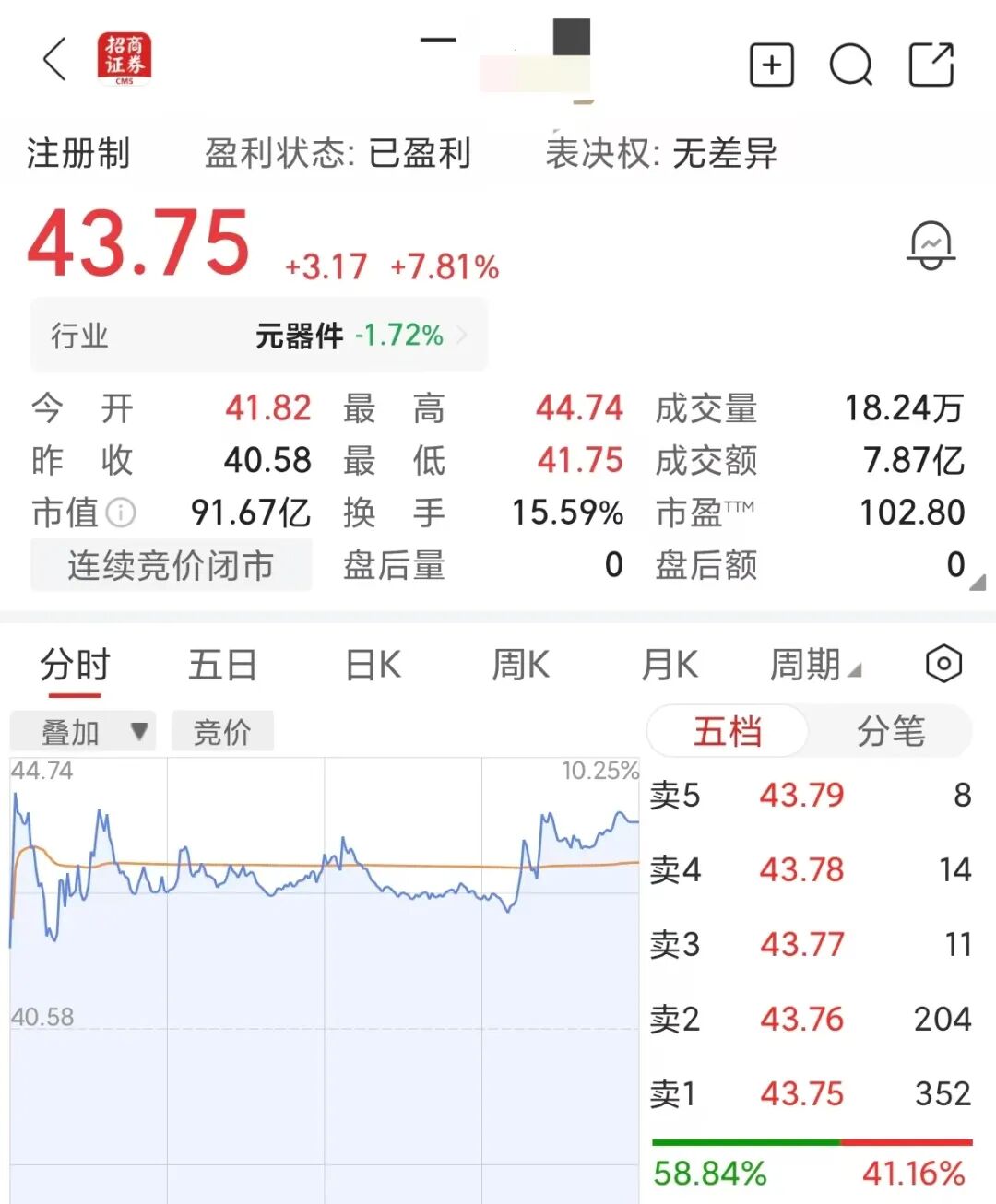The image size is (996, 1204).
Task: Expand the 周期 dropdown
Action: [x=815, y=665]
